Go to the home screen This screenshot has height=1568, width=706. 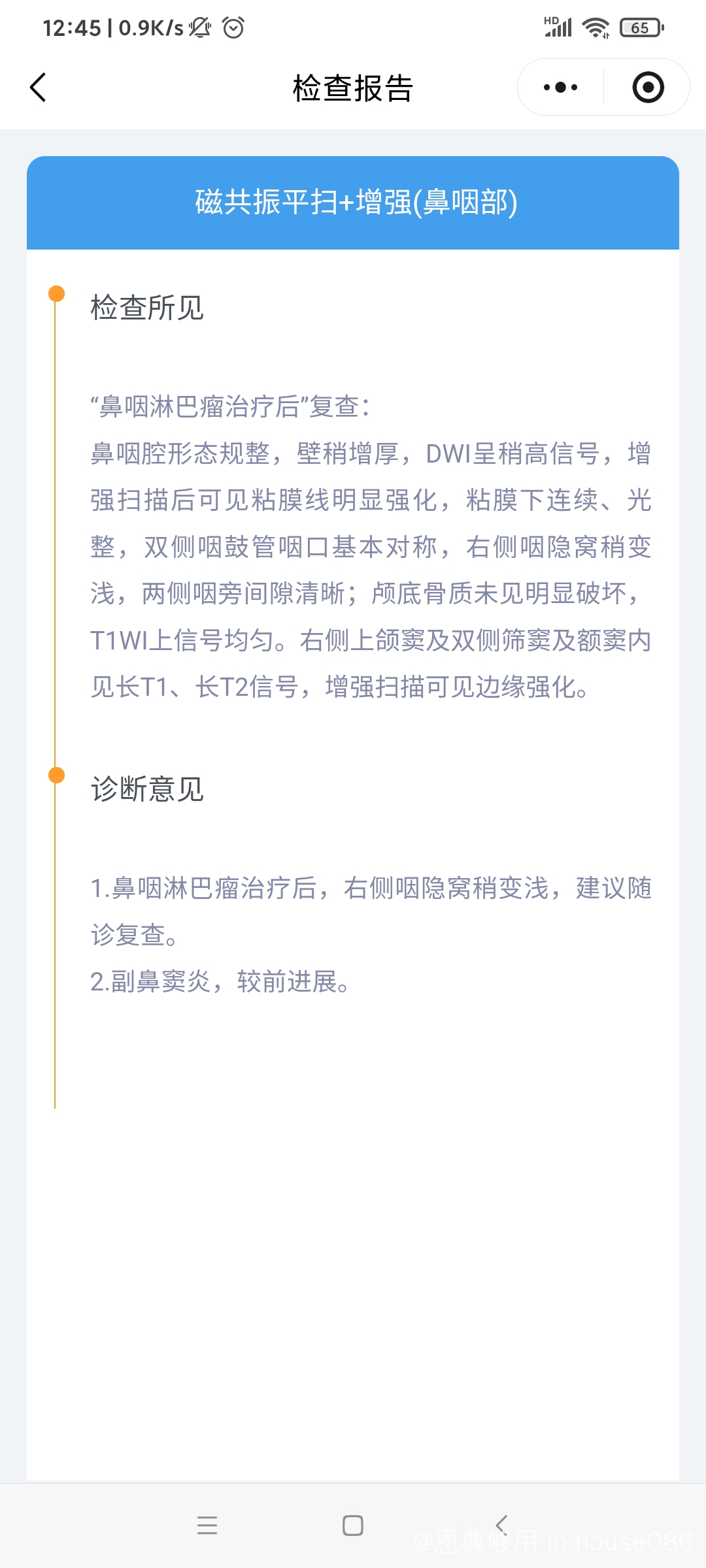[353, 1525]
